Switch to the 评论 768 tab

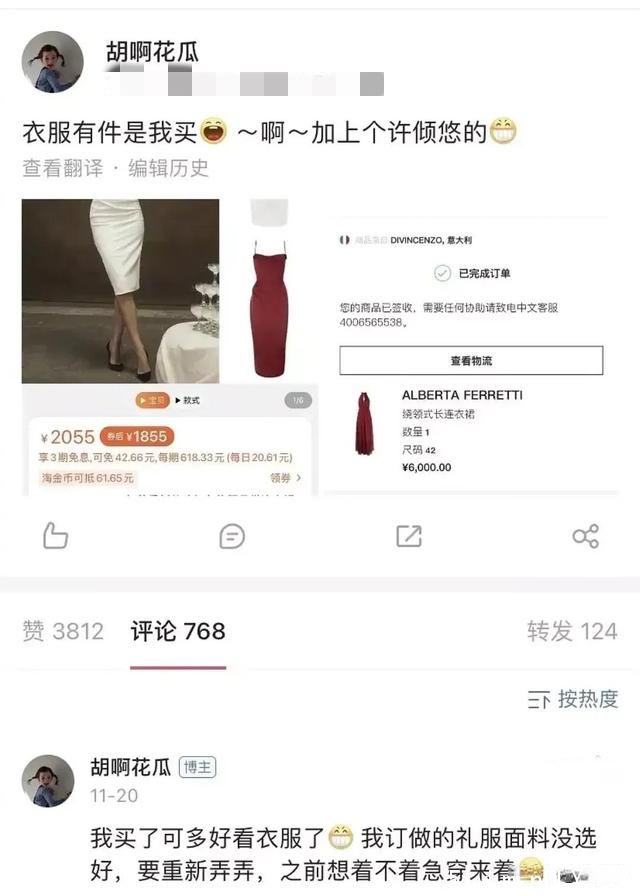[178, 631]
